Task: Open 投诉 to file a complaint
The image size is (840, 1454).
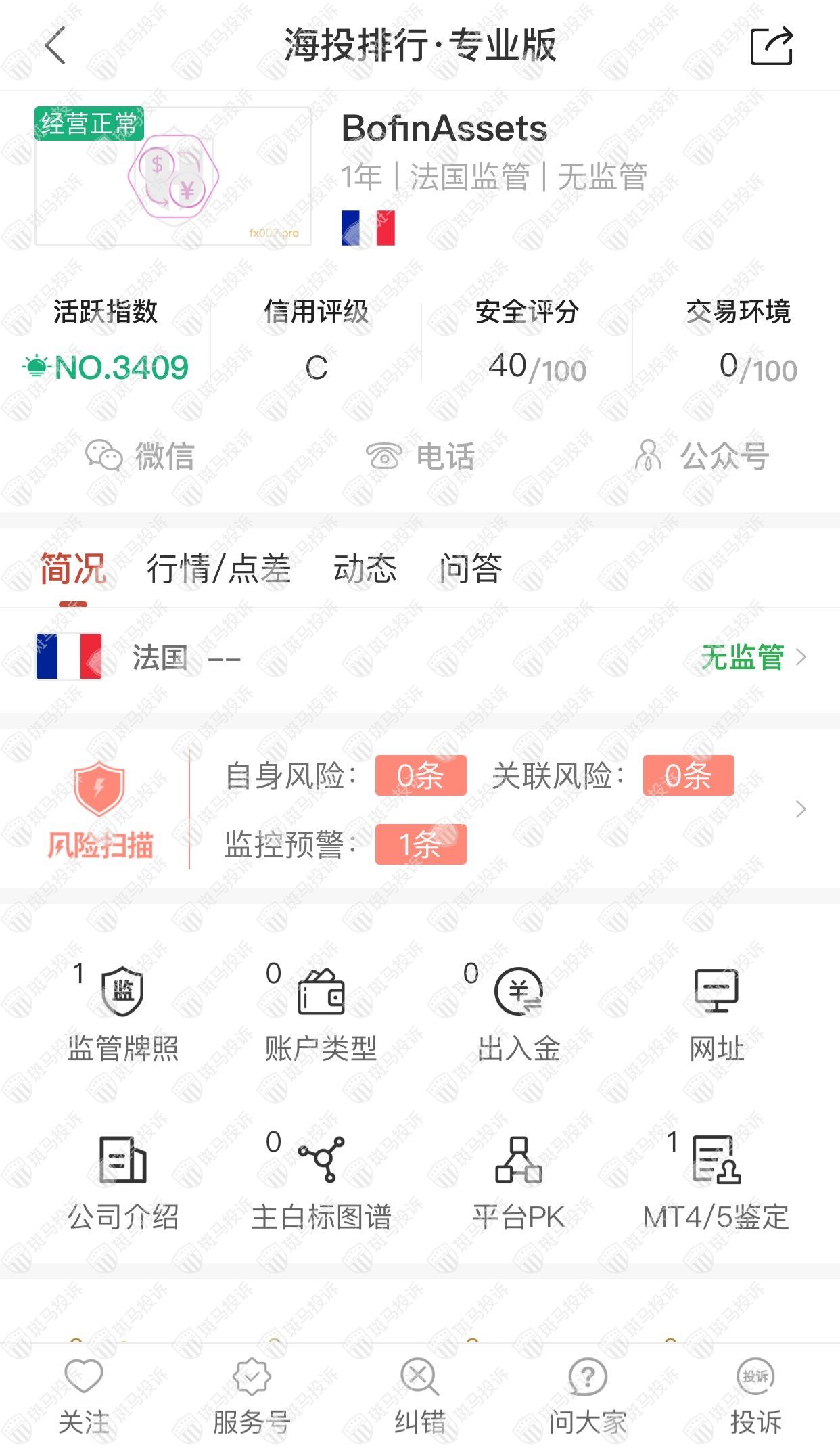Action: (x=755, y=1396)
